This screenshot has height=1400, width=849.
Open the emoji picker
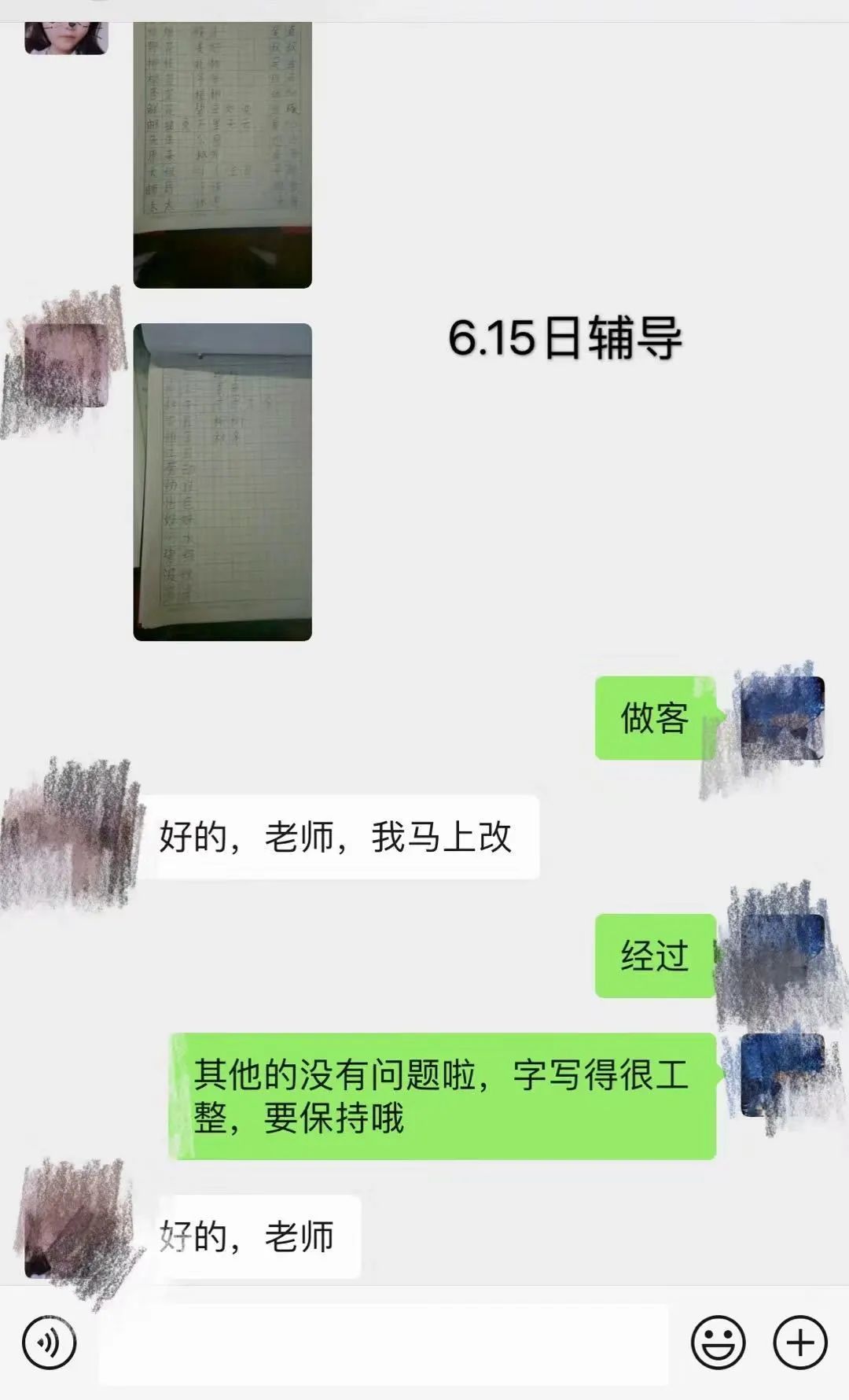click(718, 1342)
